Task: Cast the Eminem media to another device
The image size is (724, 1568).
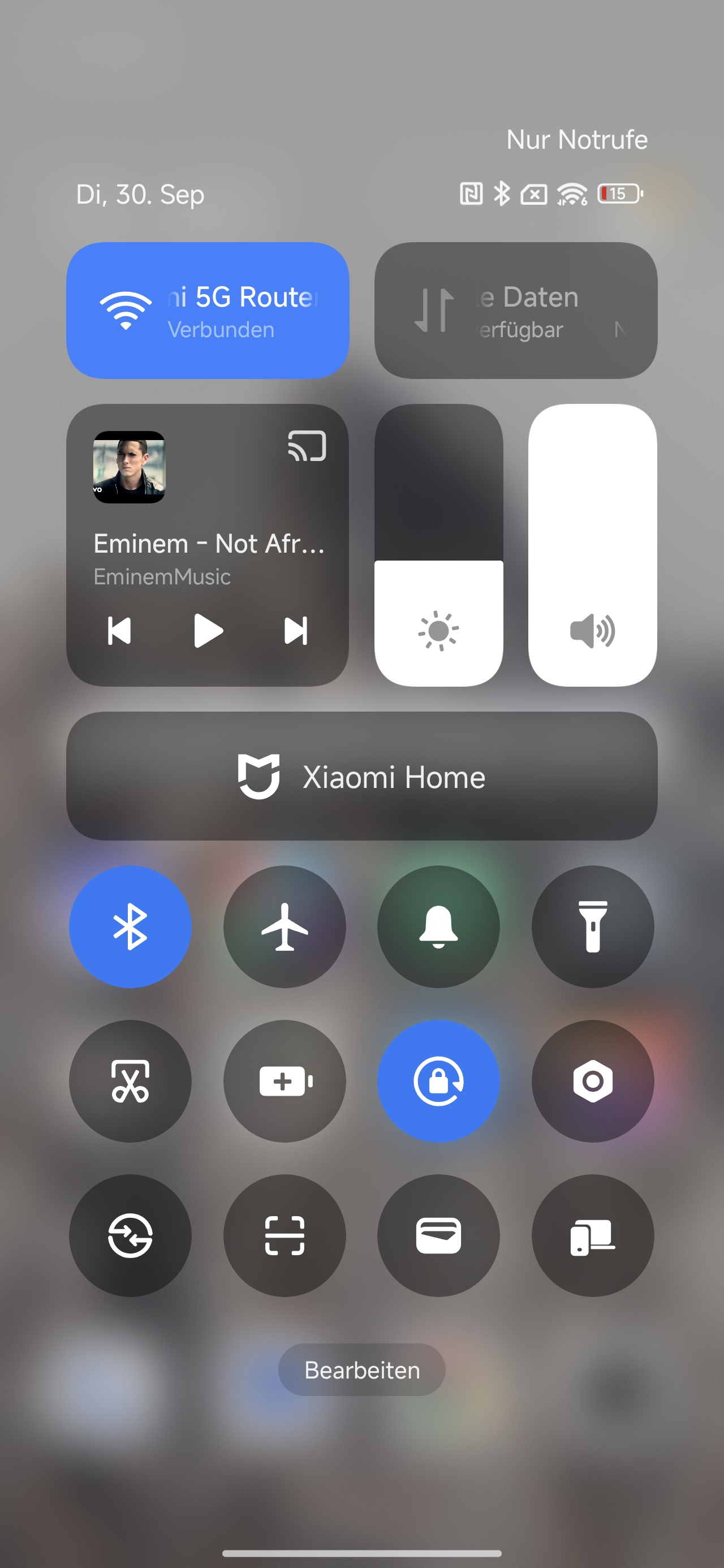Action: point(307,446)
